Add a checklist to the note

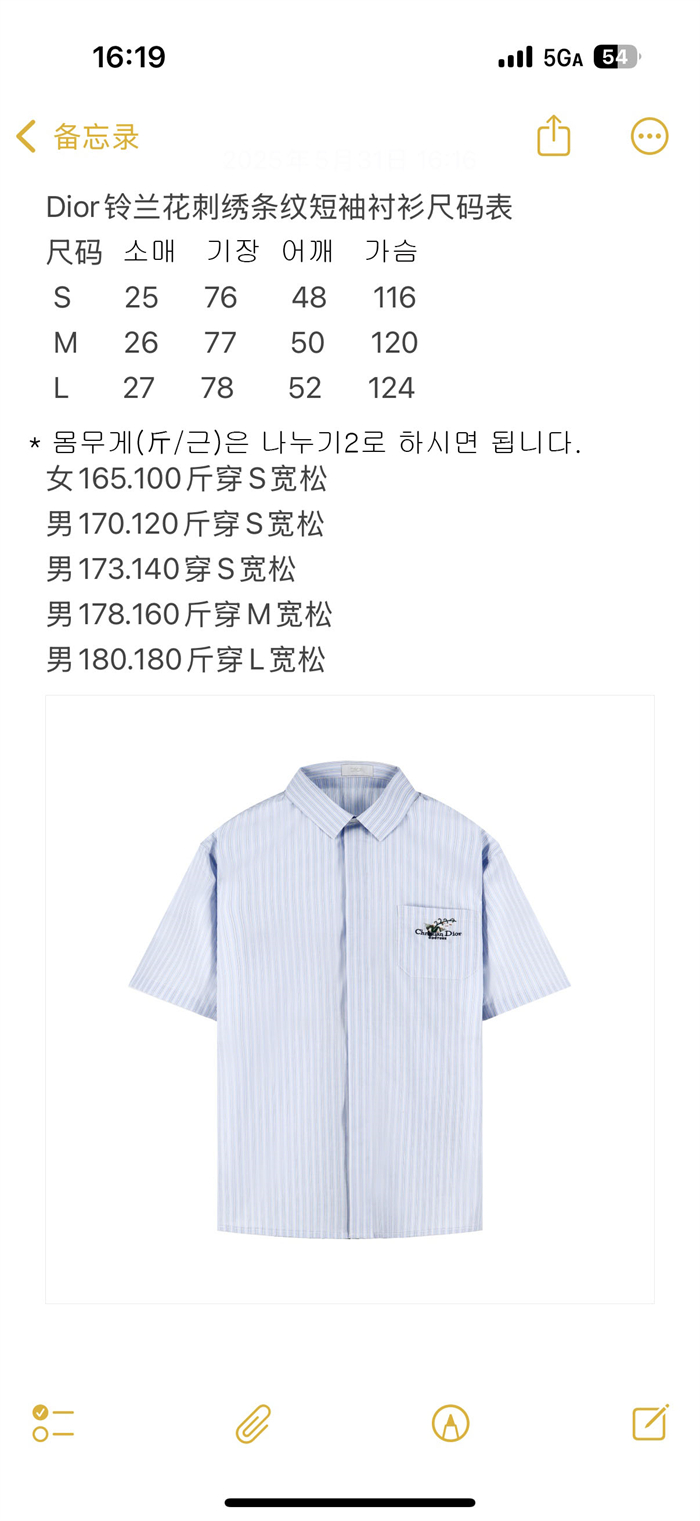[x=53, y=1422]
